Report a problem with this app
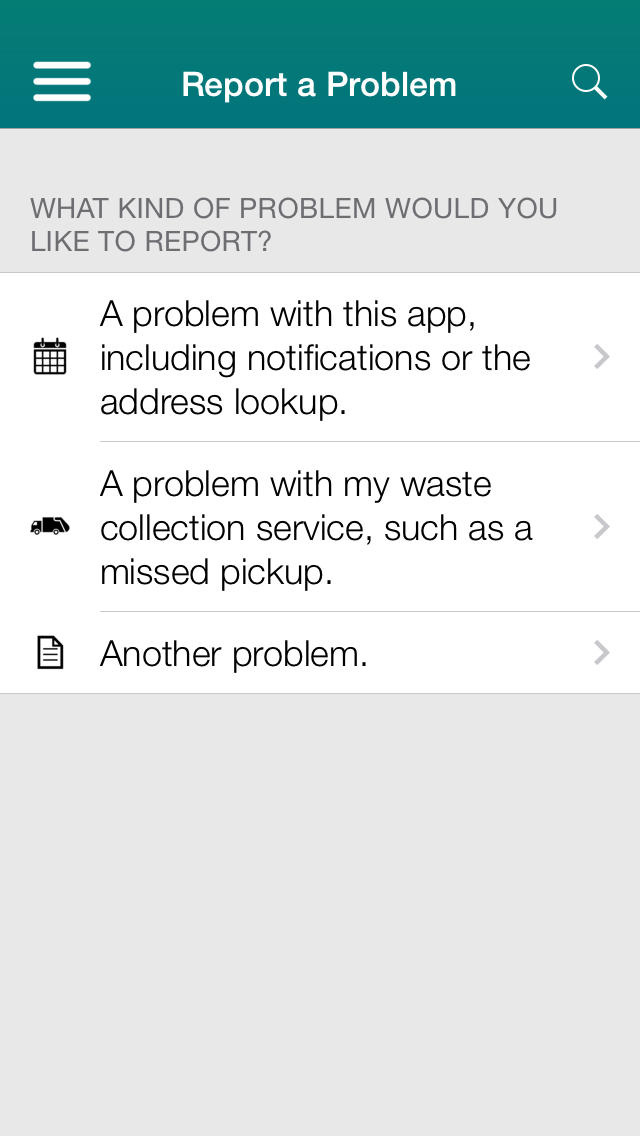The width and height of the screenshot is (640, 1136). (x=320, y=357)
